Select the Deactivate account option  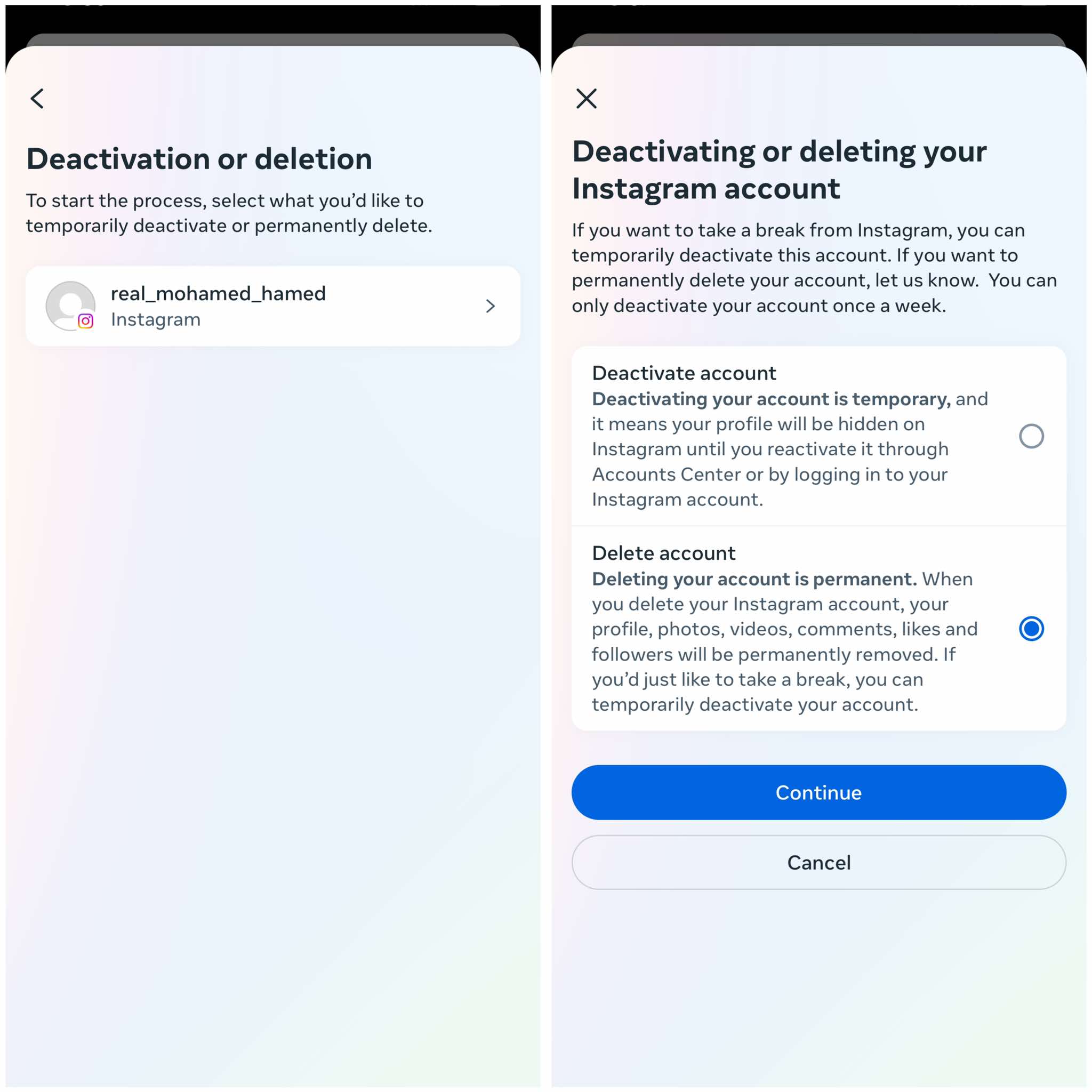click(1031, 436)
